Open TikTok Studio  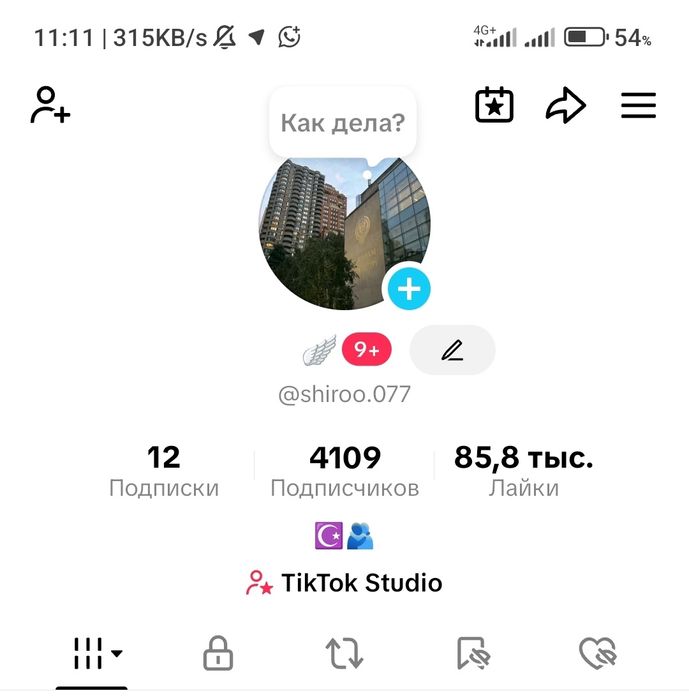344,582
